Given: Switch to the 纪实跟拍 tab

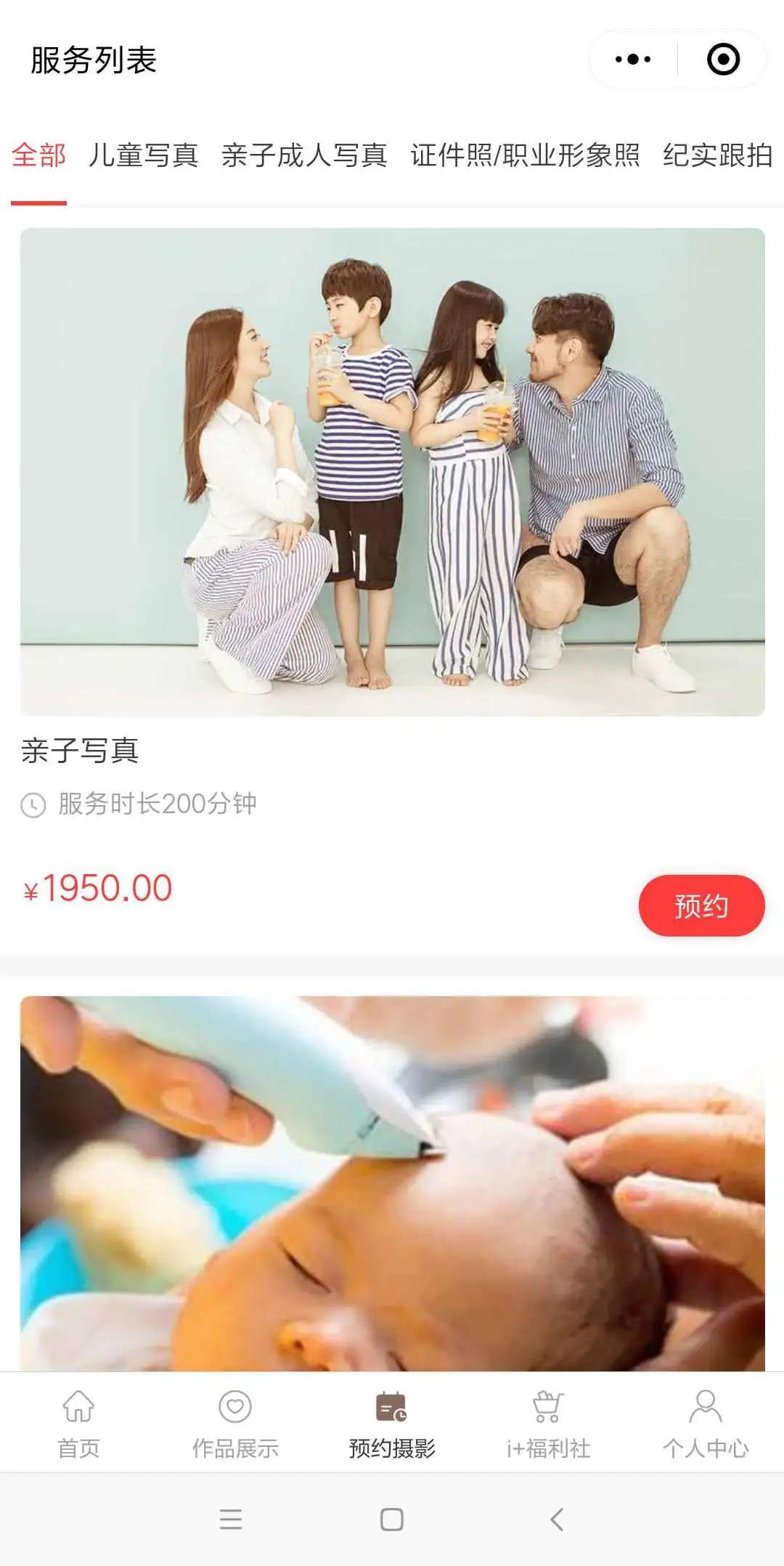Looking at the screenshot, I should click(717, 155).
